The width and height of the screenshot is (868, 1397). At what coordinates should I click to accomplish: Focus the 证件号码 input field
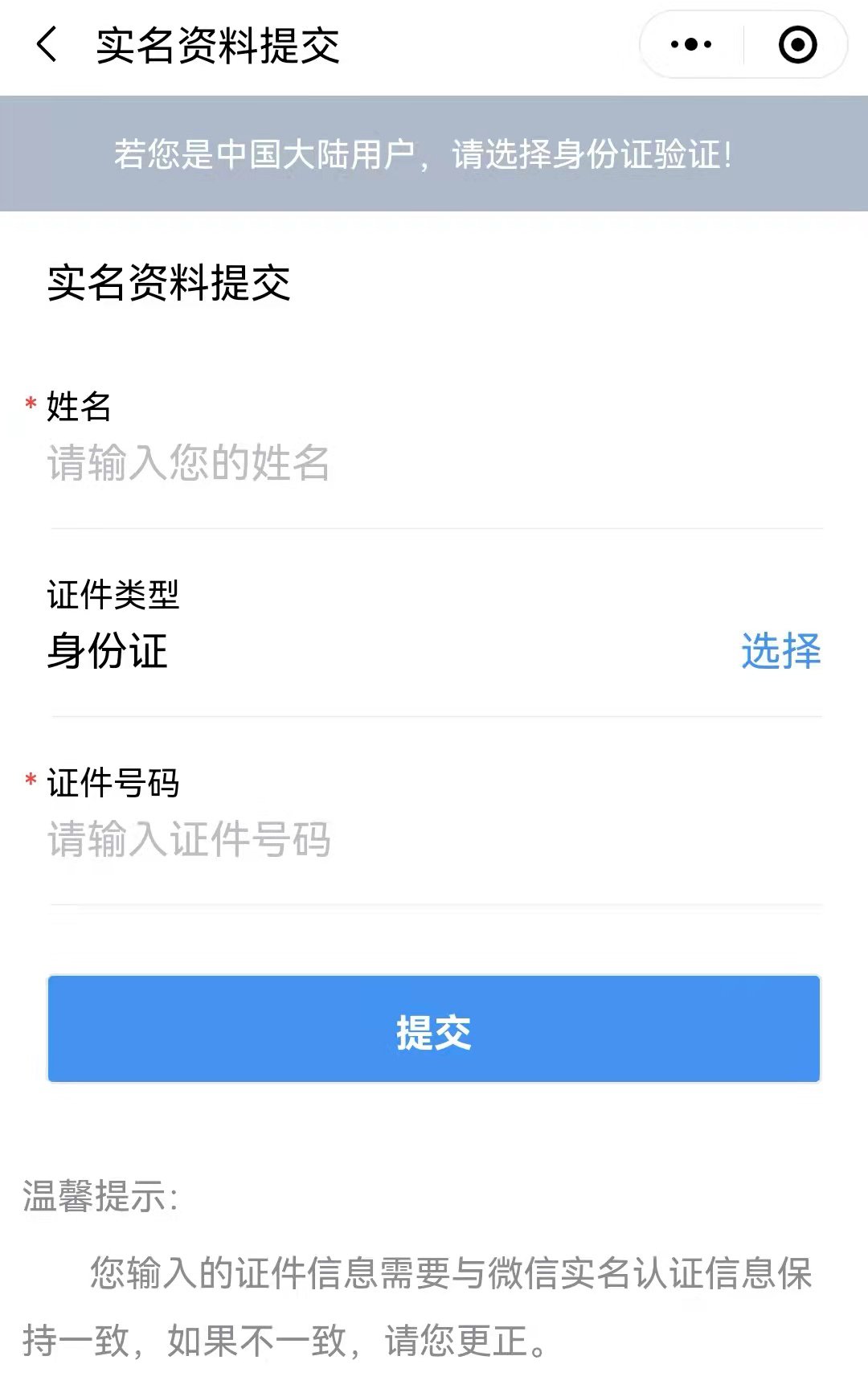click(434, 840)
